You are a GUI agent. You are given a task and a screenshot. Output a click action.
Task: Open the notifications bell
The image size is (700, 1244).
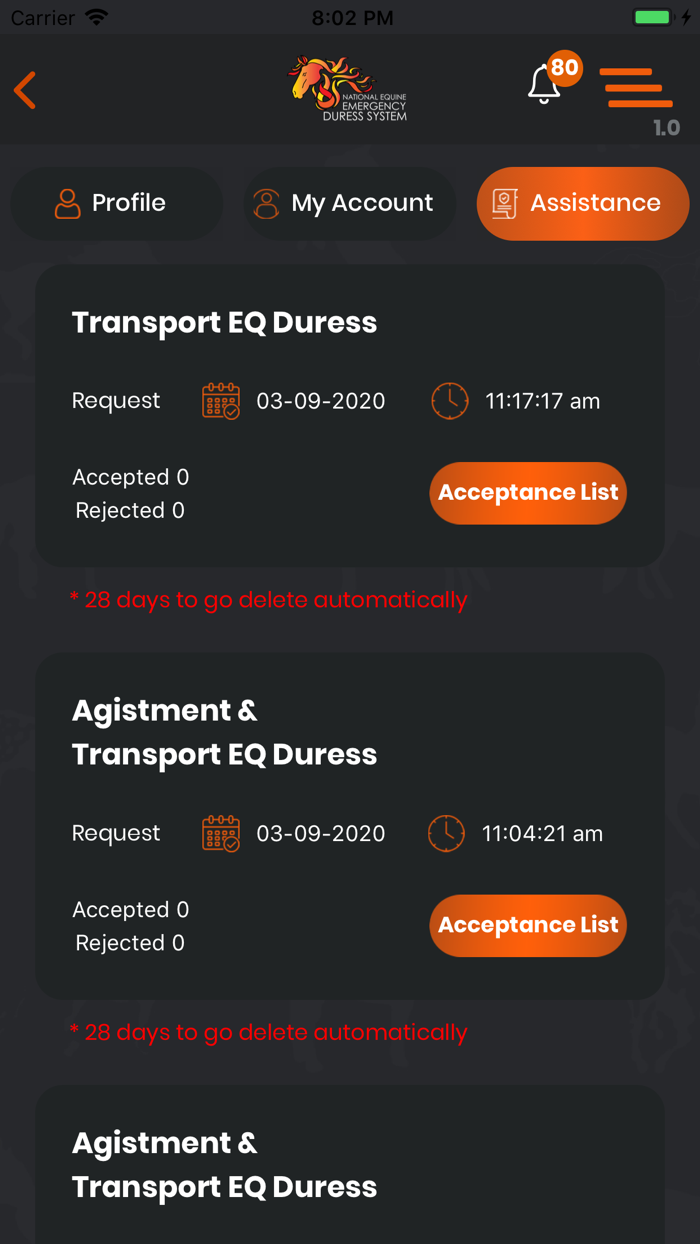click(x=545, y=84)
